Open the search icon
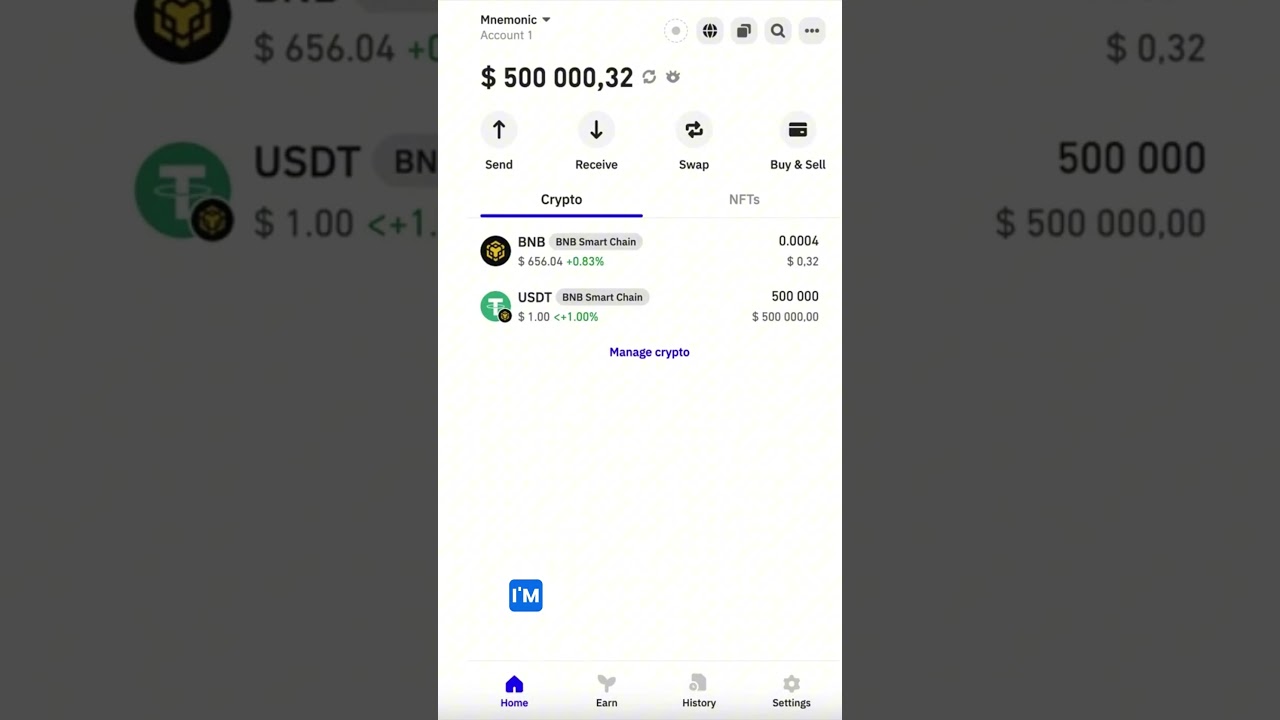1280x720 pixels. point(778,31)
